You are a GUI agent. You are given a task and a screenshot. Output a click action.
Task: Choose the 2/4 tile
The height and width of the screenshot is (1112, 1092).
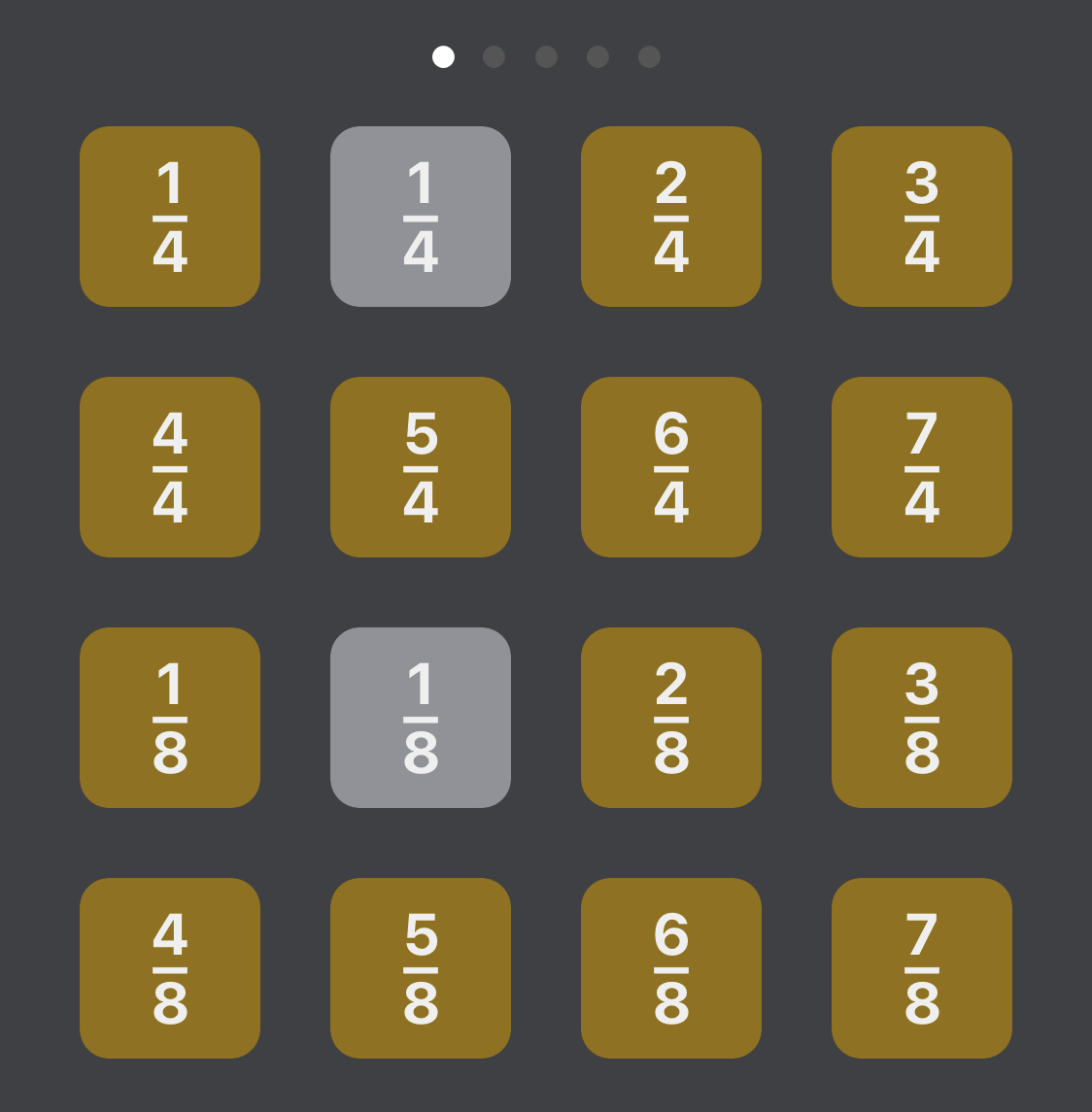671,217
